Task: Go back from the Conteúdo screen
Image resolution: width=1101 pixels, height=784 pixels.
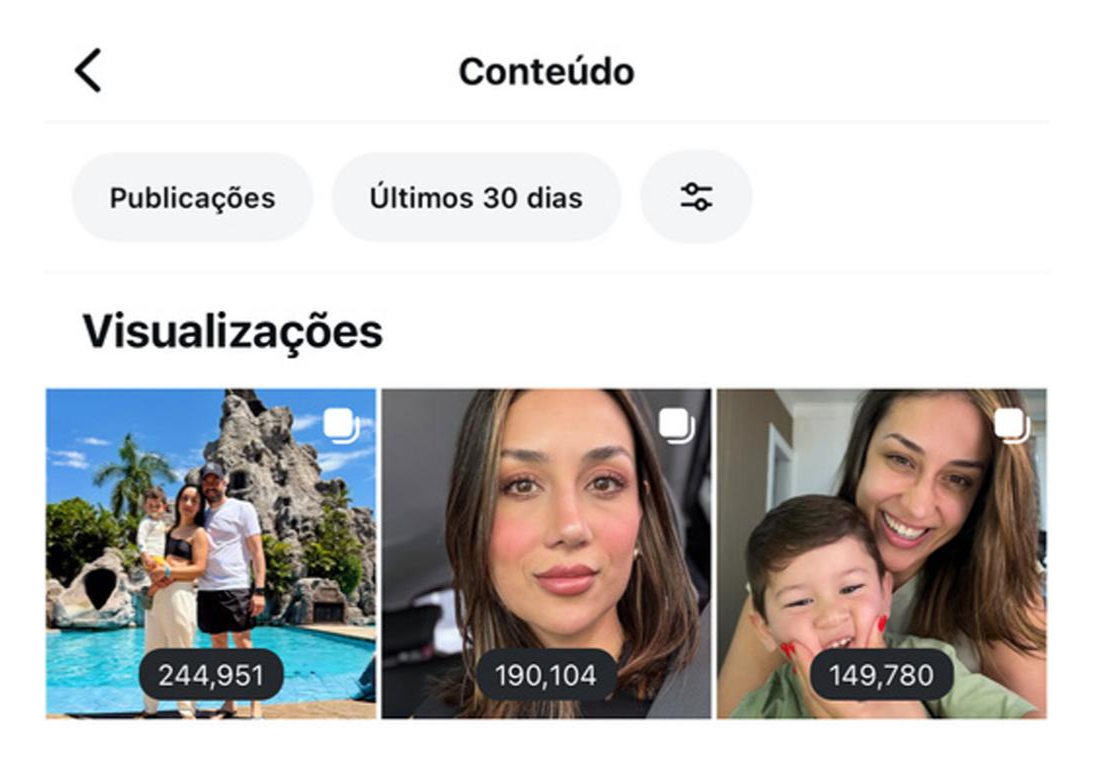Action: click(88, 71)
